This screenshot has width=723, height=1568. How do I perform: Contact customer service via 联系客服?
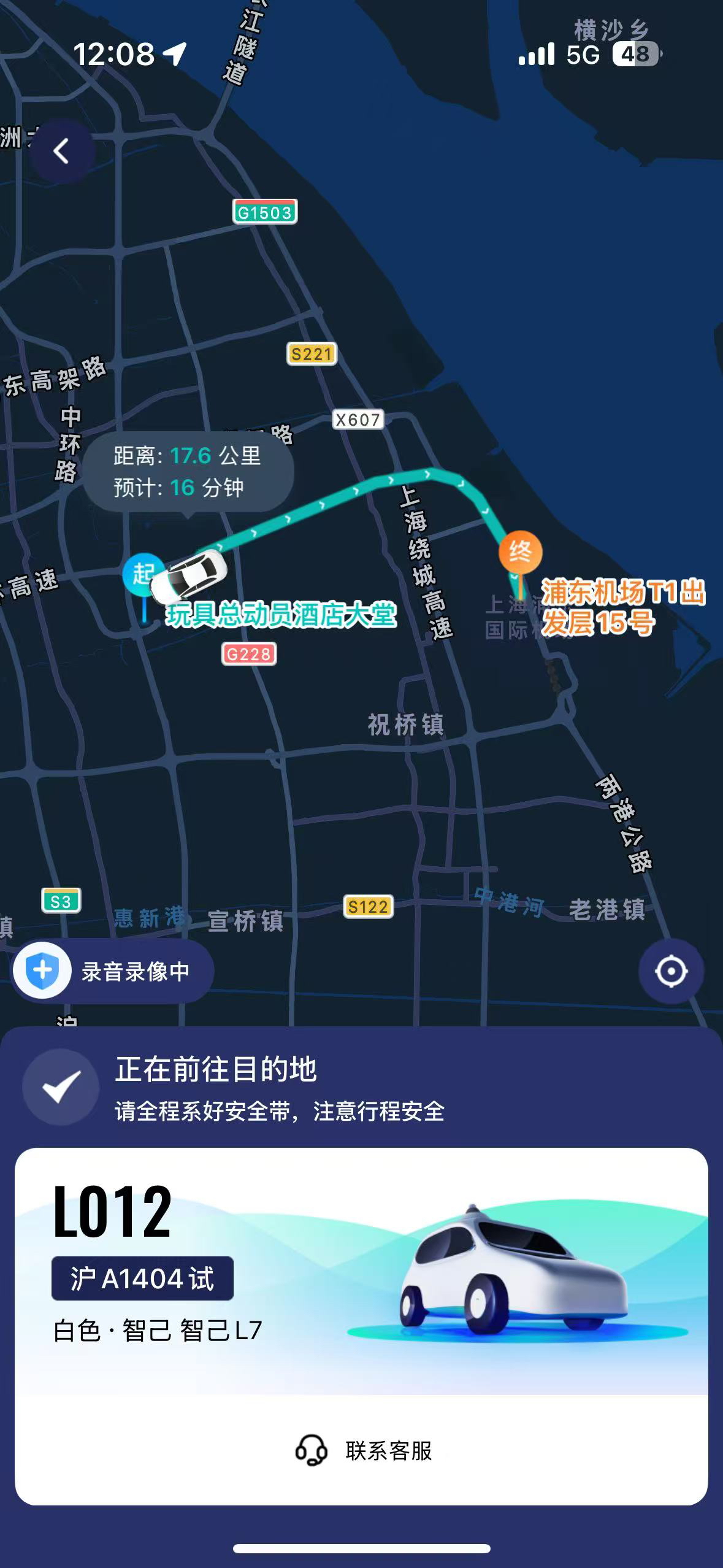click(363, 1451)
